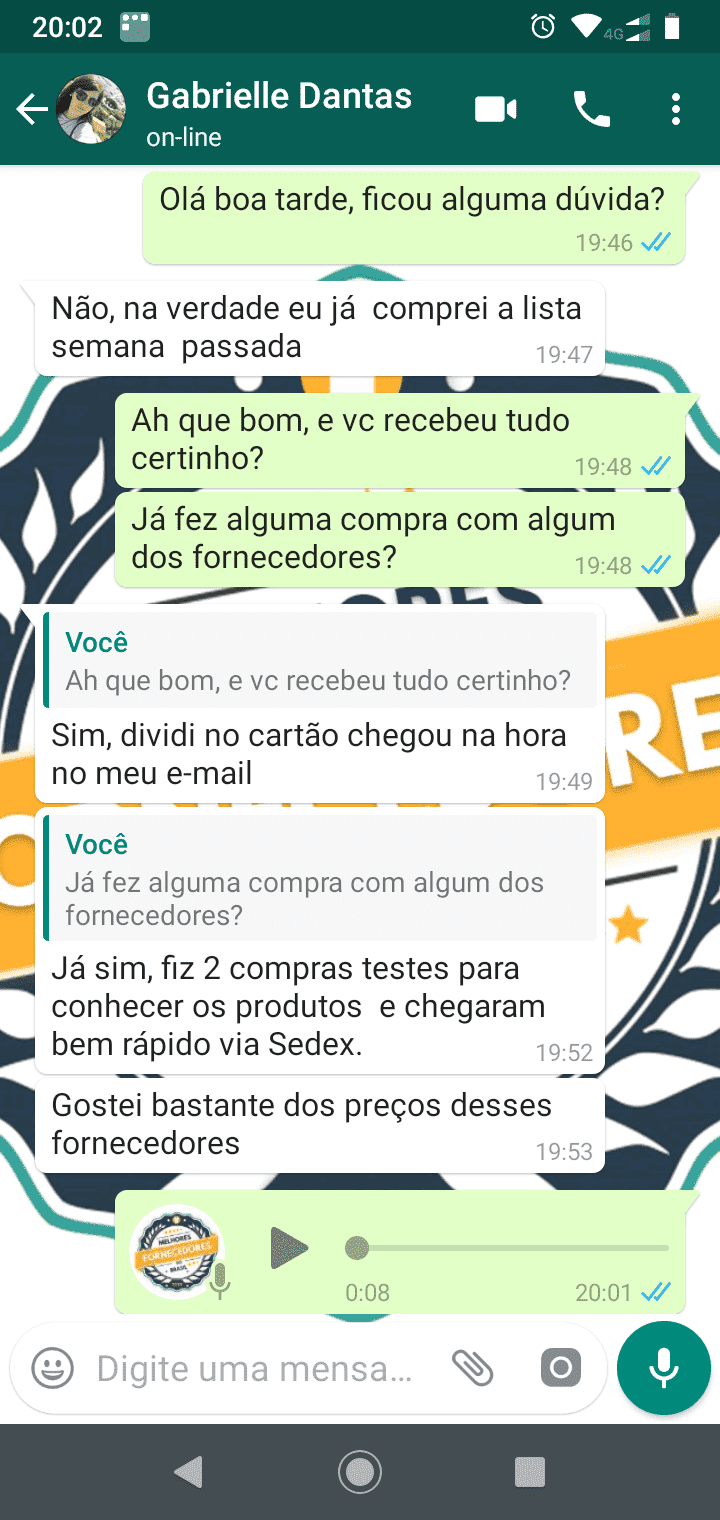Tap the voice message seek bar
Screen dimensions: 720x1520
510,1248
